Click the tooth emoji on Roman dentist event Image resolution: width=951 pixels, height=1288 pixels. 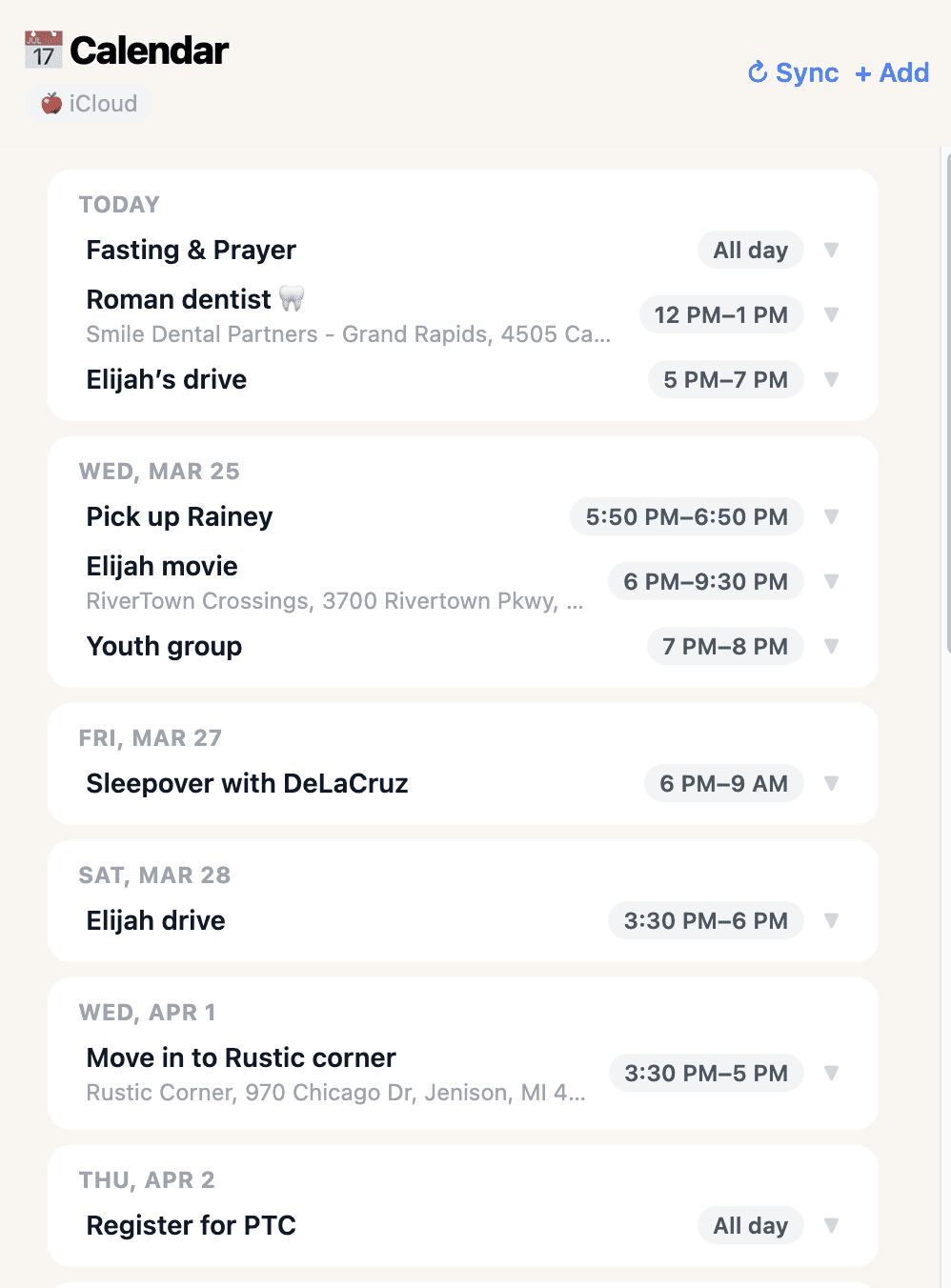pyautogui.click(x=292, y=298)
